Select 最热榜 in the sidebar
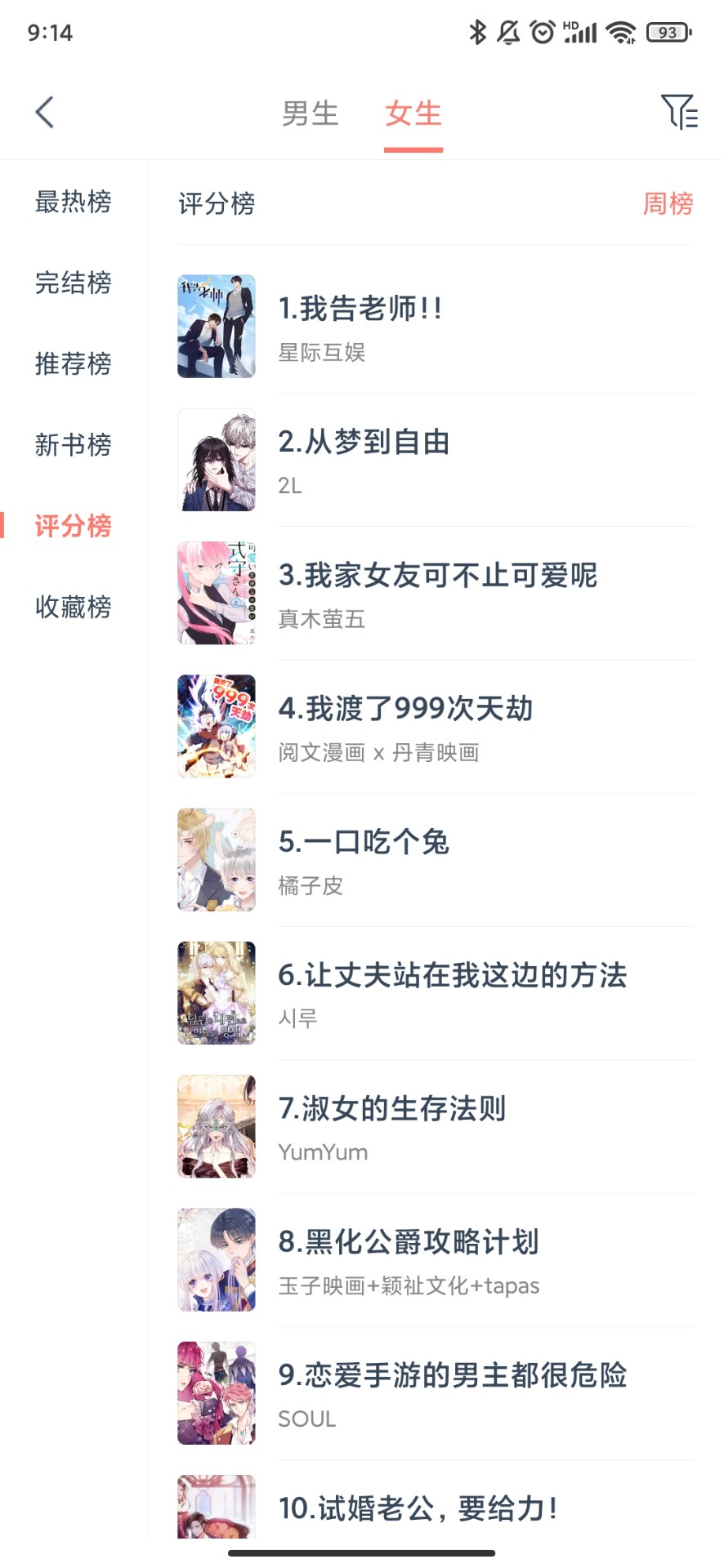724x1568 pixels. 73,203
